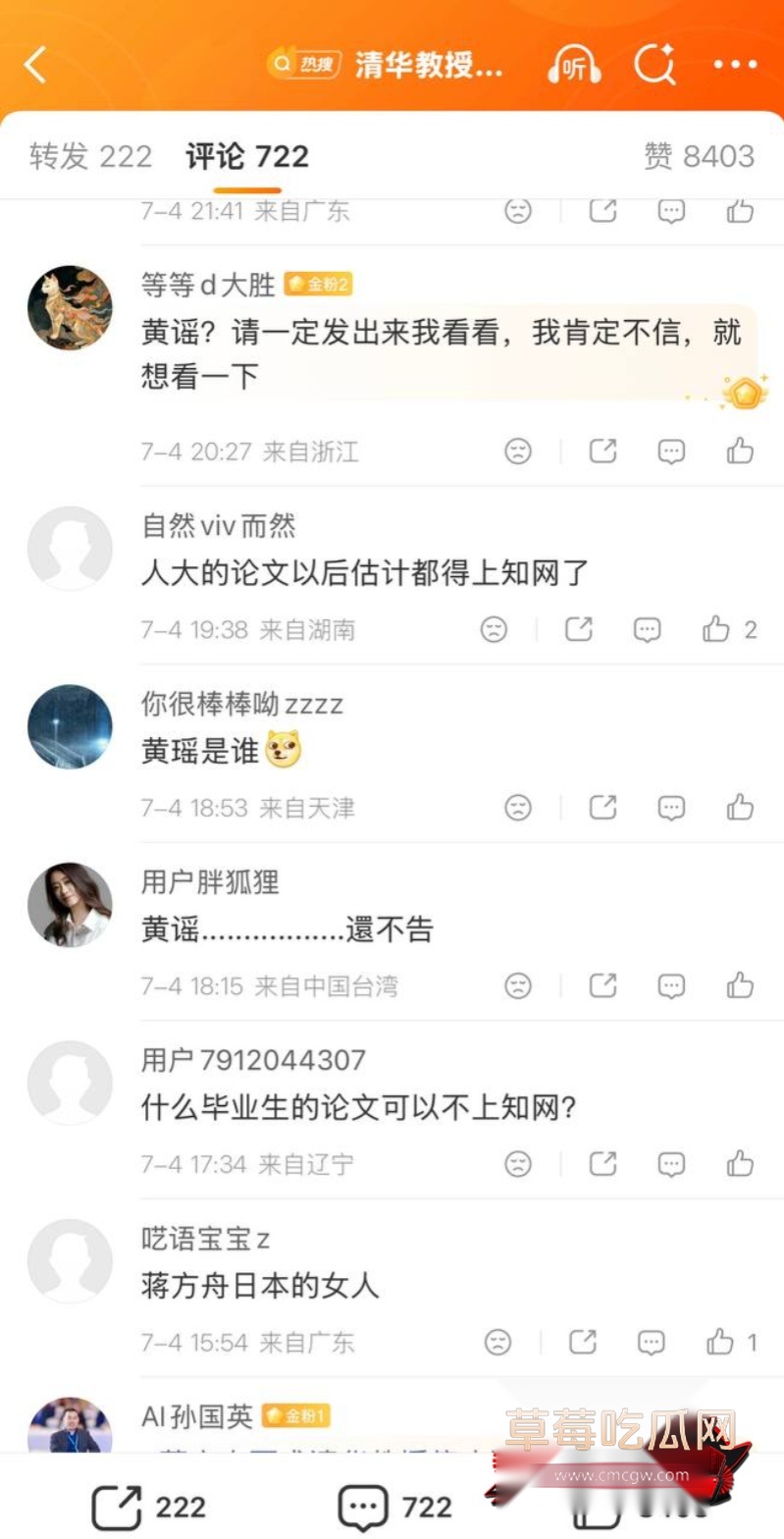Screen dimensions: 784x1539
Task: Like 自然viv而然's comment with 2 likes
Action: (x=729, y=629)
